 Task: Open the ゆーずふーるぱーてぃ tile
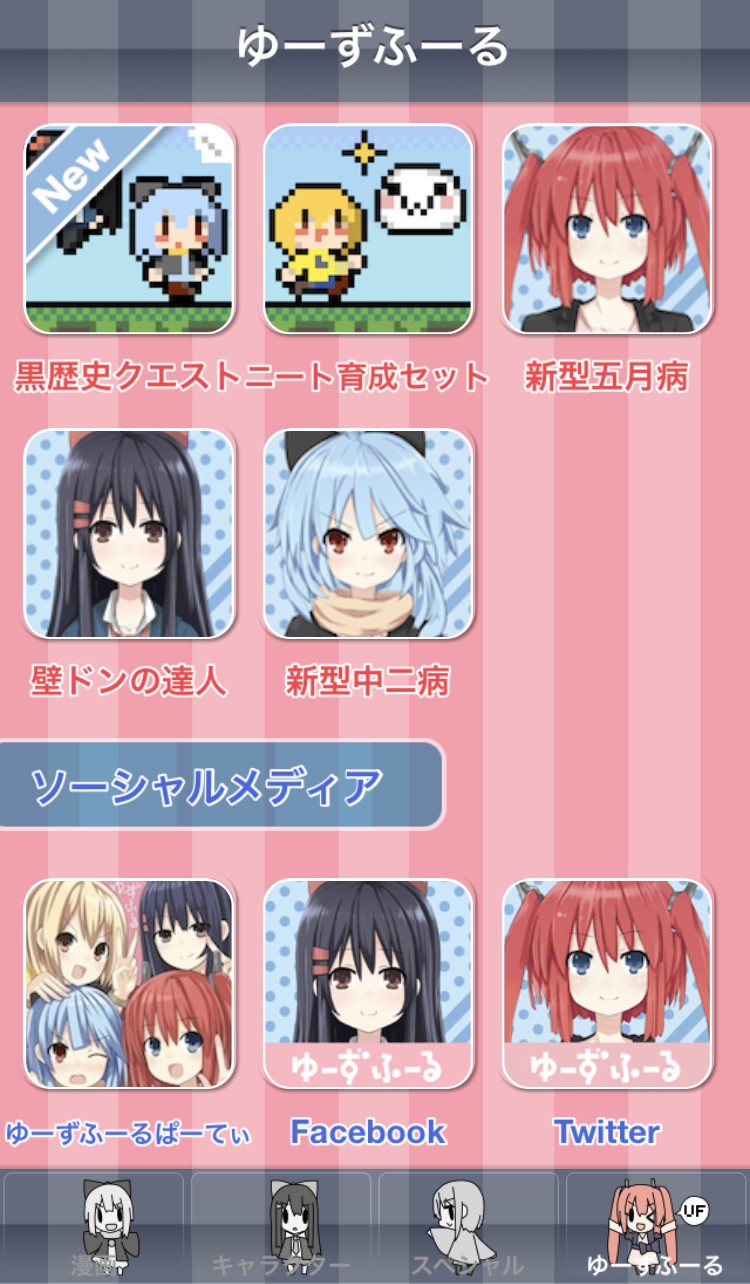coord(129,984)
